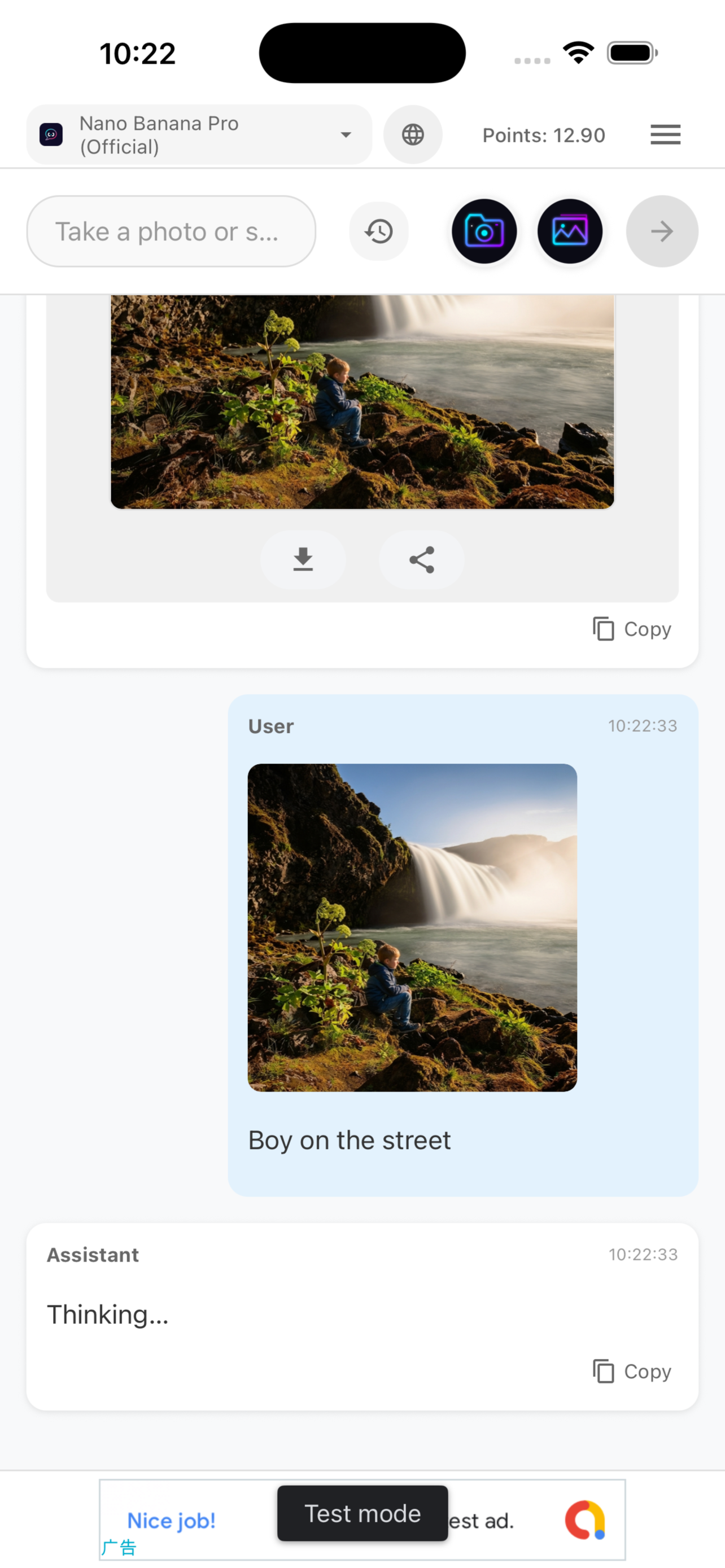Open the camera to take a photo
This screenshot has height=1568, width=725.
[484, 231]
